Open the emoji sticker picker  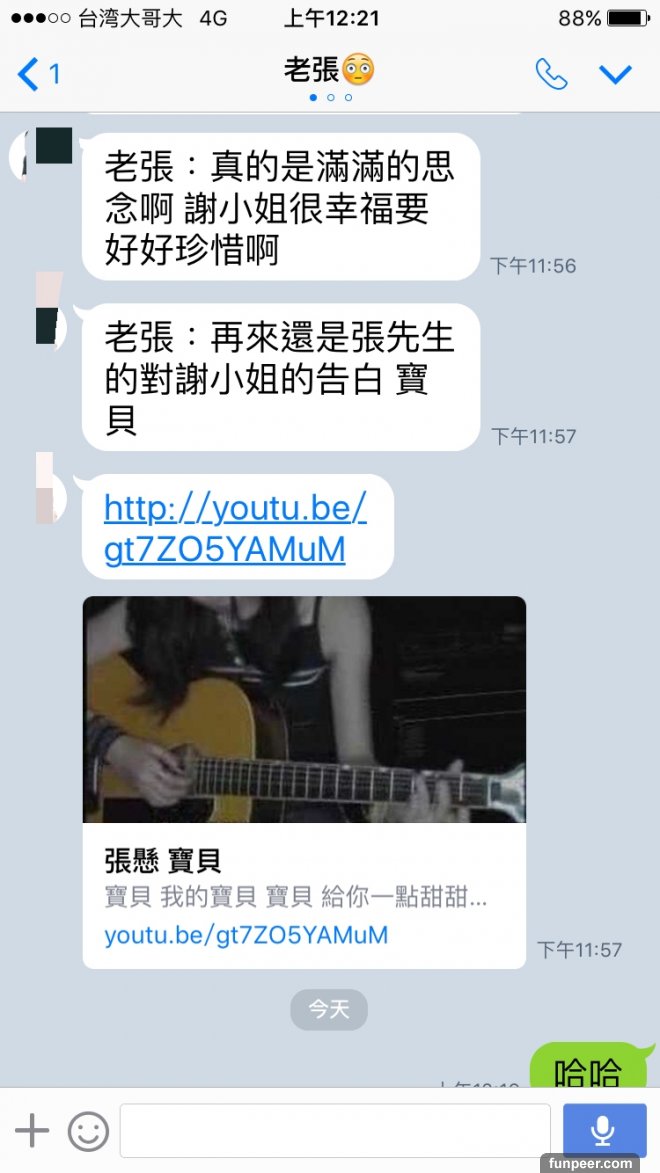tap(88, 1131)
